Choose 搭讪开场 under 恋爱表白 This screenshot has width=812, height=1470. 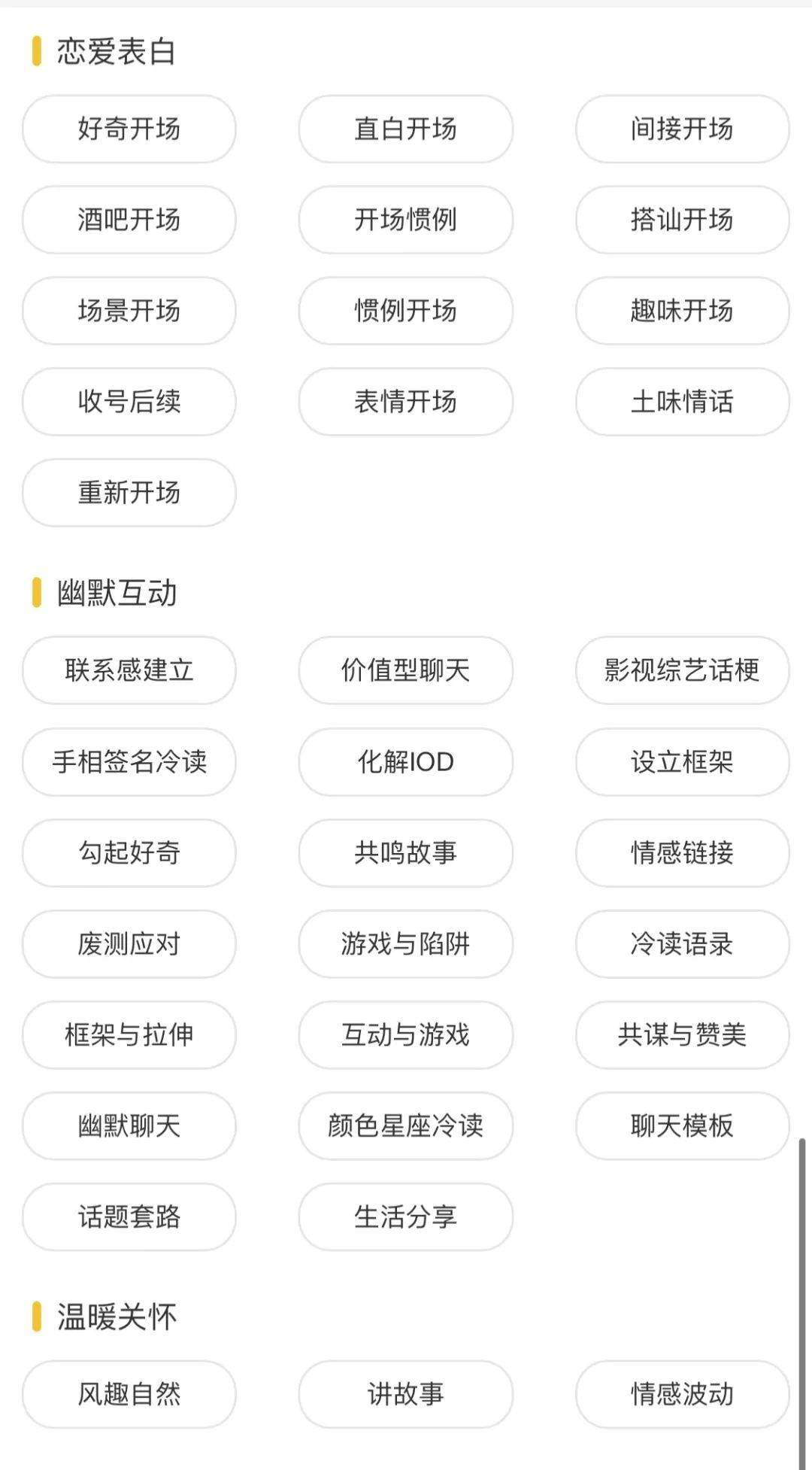(683, 220)
